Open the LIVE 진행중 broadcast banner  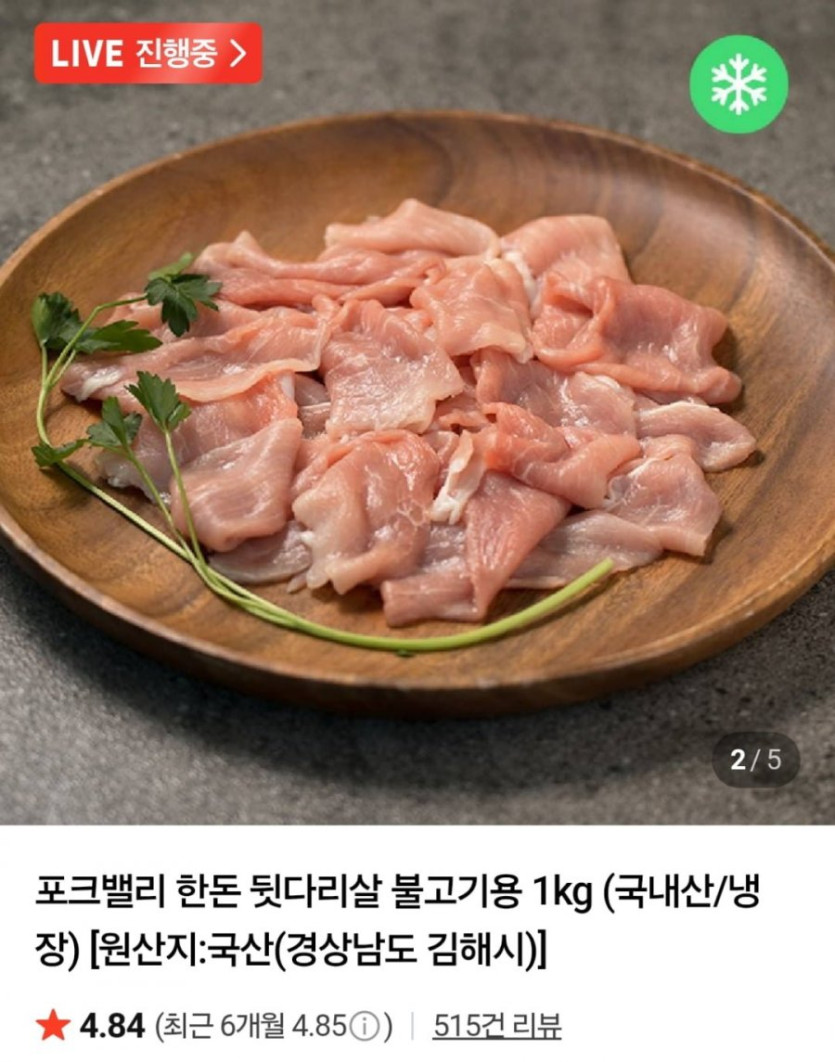click(x=148, y=54)
